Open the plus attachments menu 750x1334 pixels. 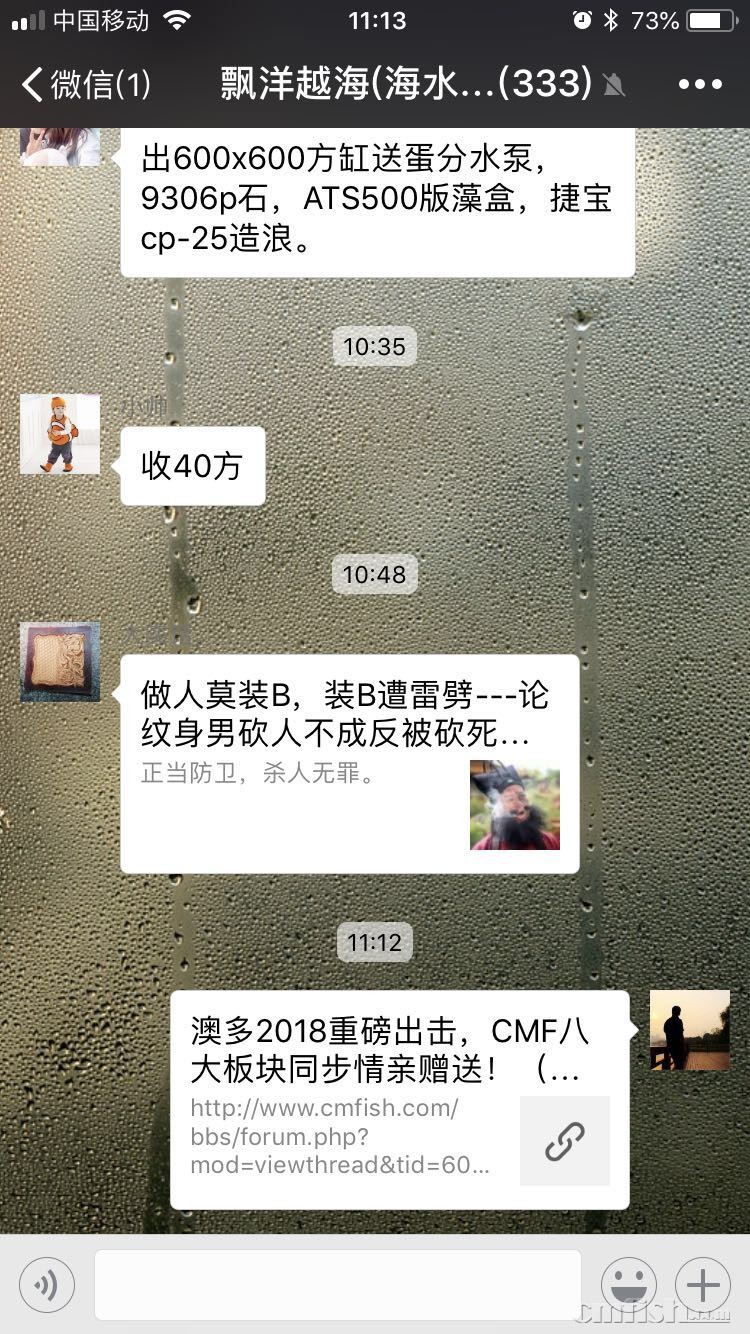pos(703,1284)
